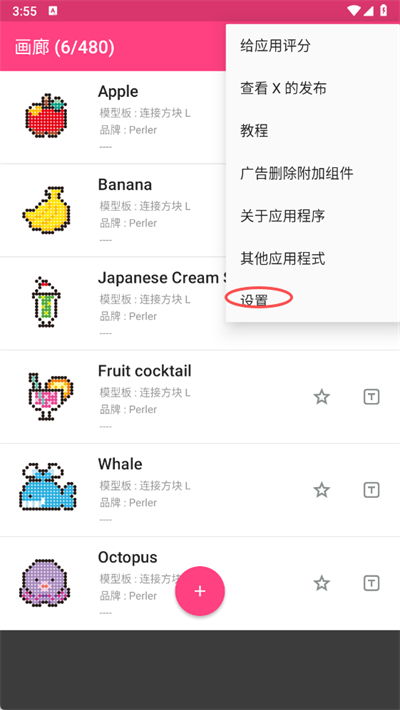This screenshot has width=400, height=710.
Task: Add a new pattern with the plus button
Action: tap(200, 591)
